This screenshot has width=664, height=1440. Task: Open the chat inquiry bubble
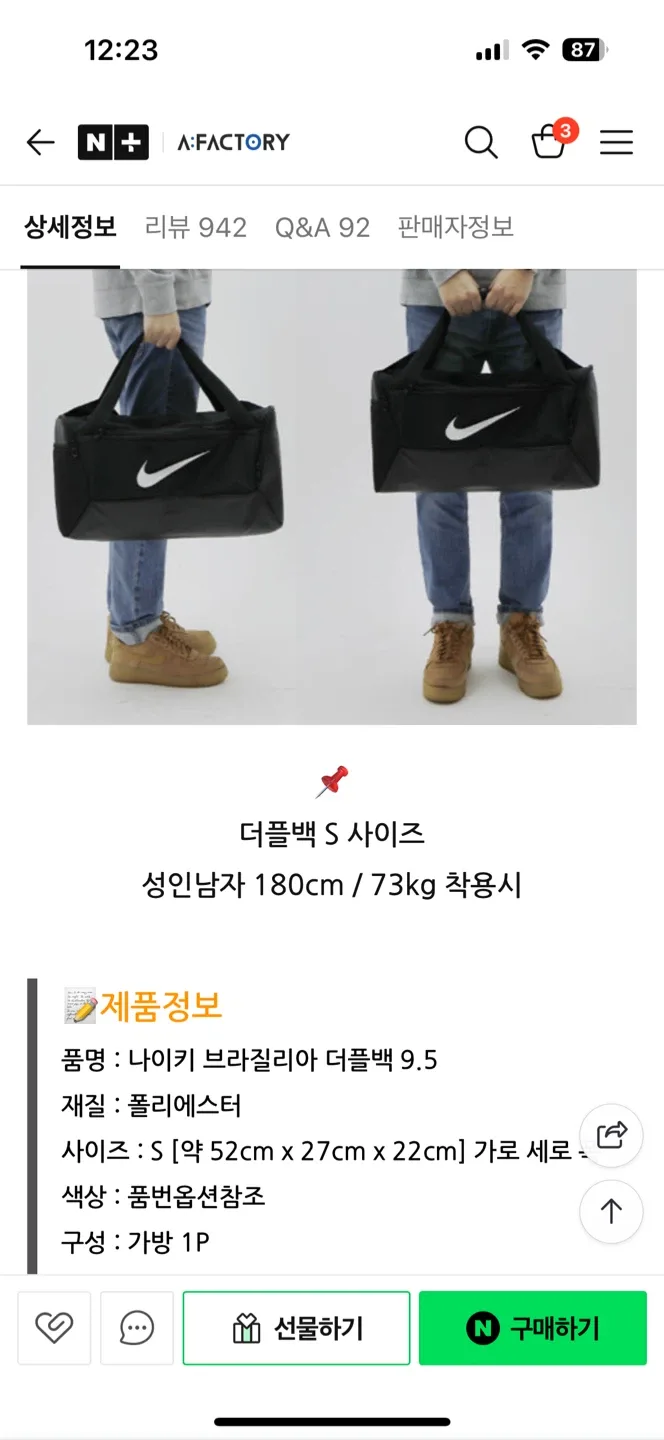[137, 1328]
